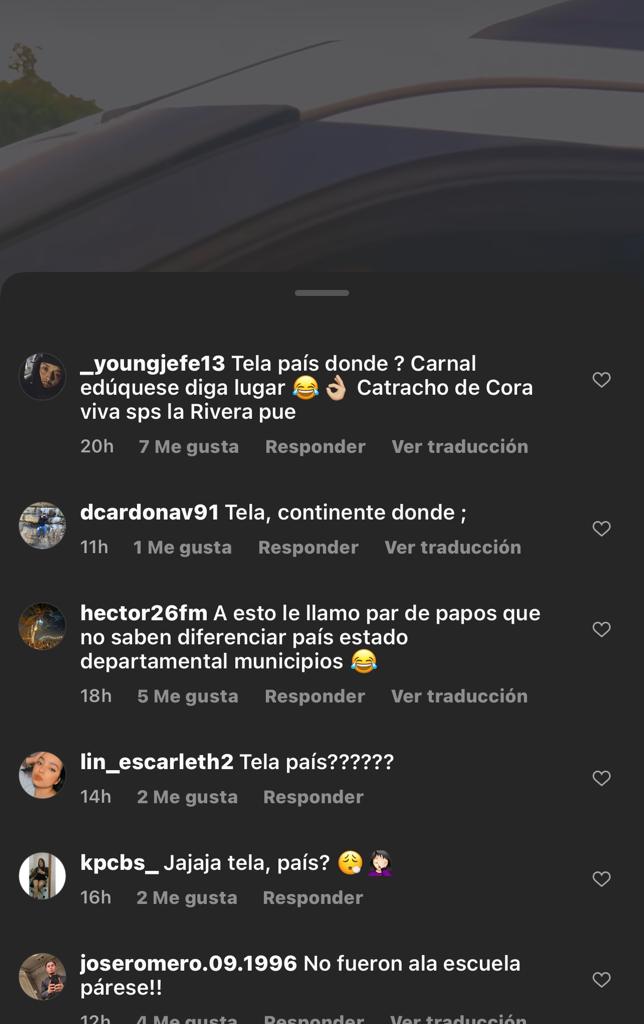The height and width of the screenshot is (1024, 644).
Task: Like the comment from kpcbs_
Action: (601, 879)
